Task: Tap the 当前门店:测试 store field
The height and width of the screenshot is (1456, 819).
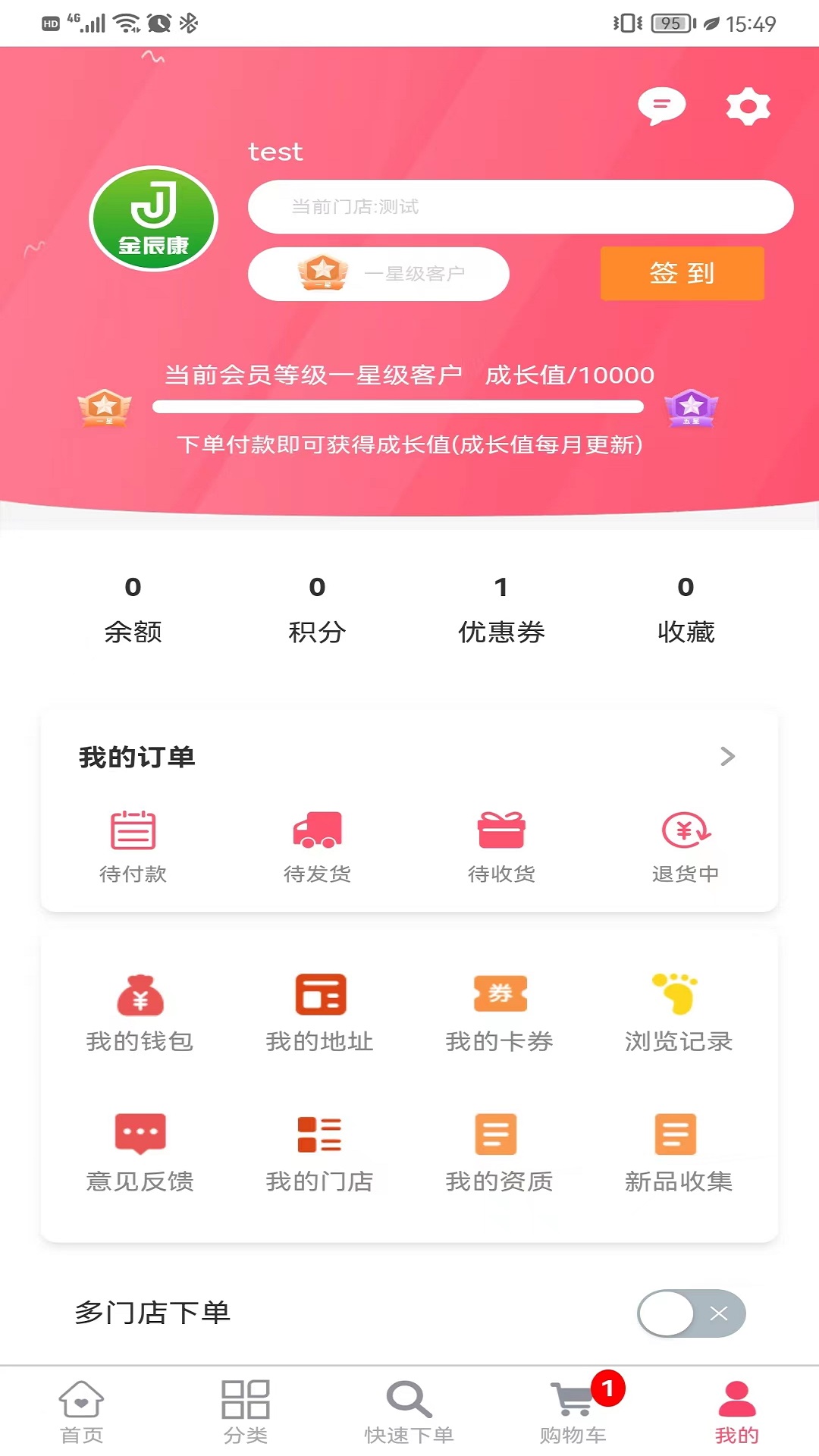Action: pyautogui.click(x=521, y=206)
